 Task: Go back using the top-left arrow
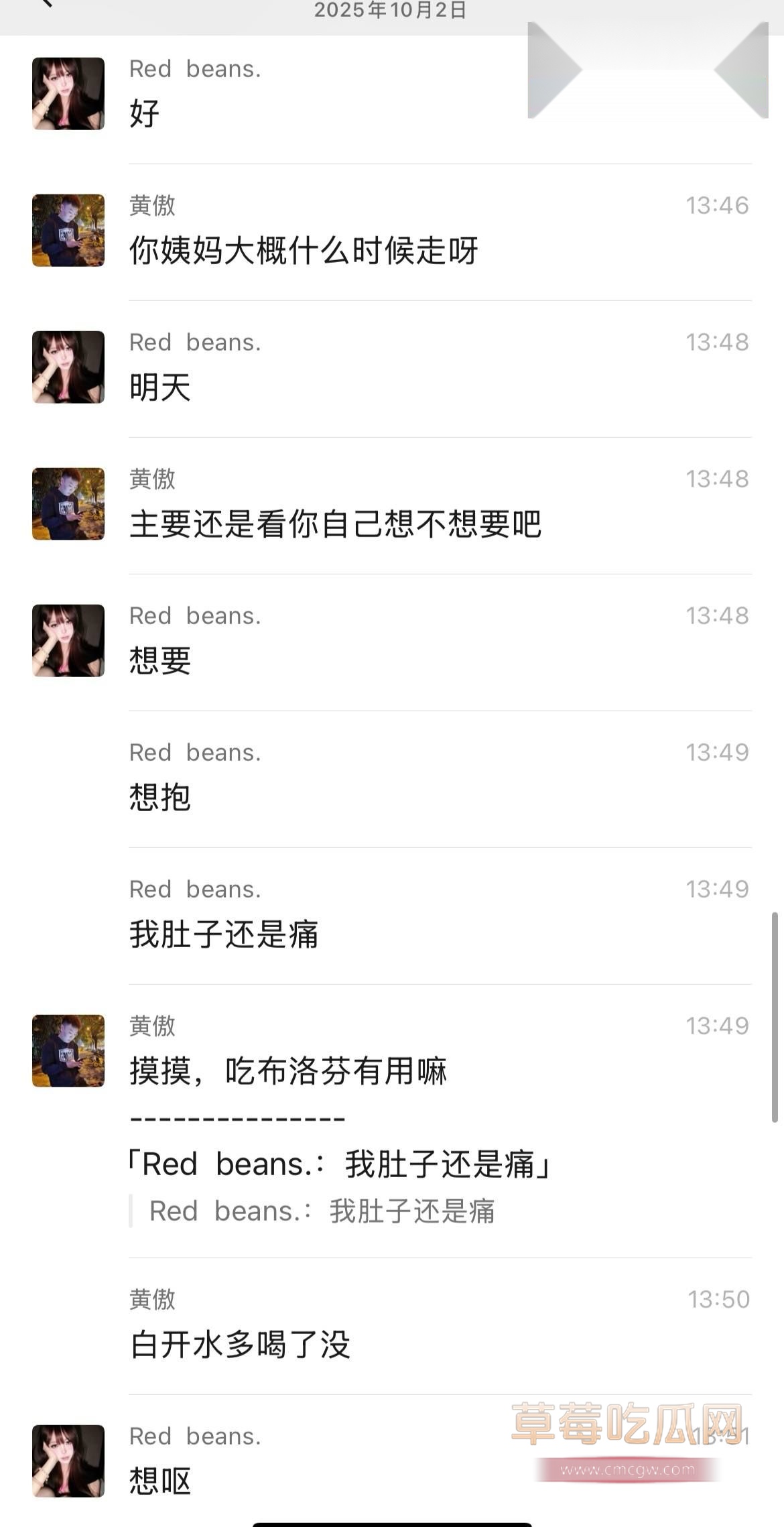(x=46, y=4)
